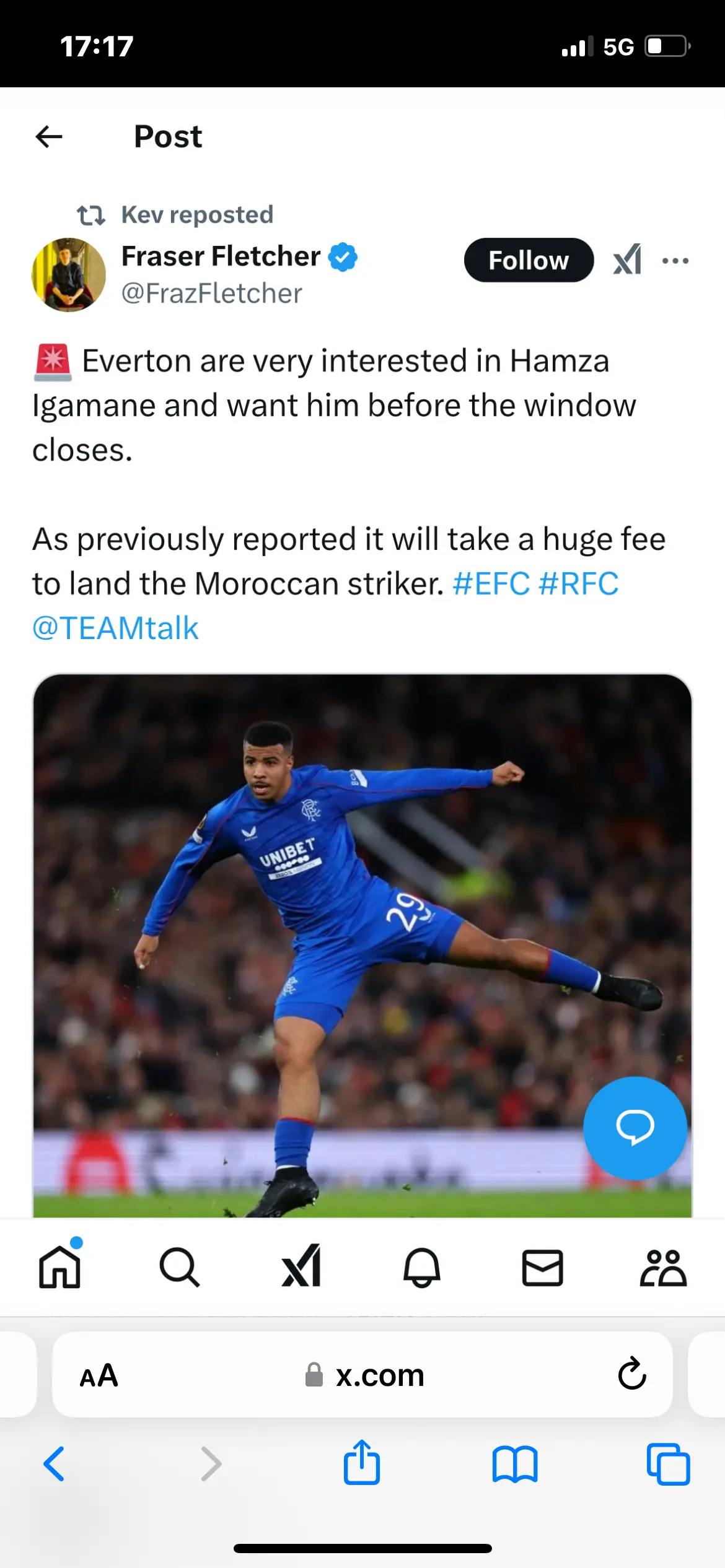Open the Messages envelope tab
The width and height of the screenshot is (725, 1568).
(x=542, y=1267)
